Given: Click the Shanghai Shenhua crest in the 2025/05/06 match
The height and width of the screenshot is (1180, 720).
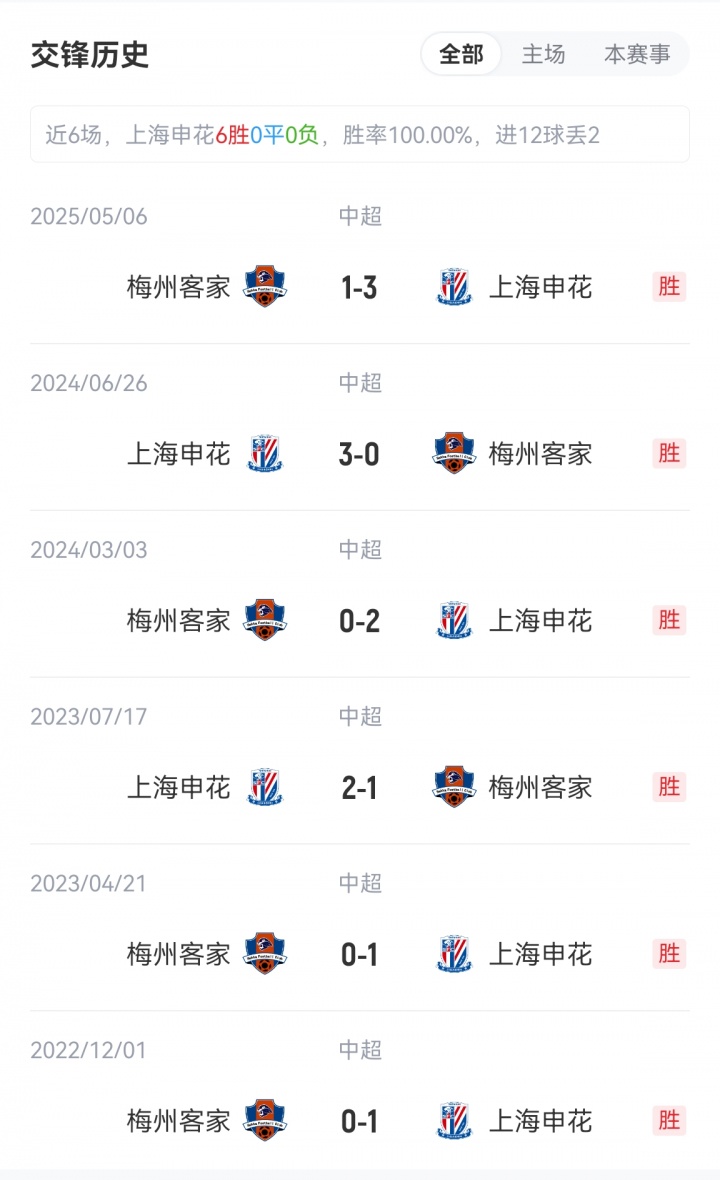Looking at the screenshot, I should click(x=452, y=287).
